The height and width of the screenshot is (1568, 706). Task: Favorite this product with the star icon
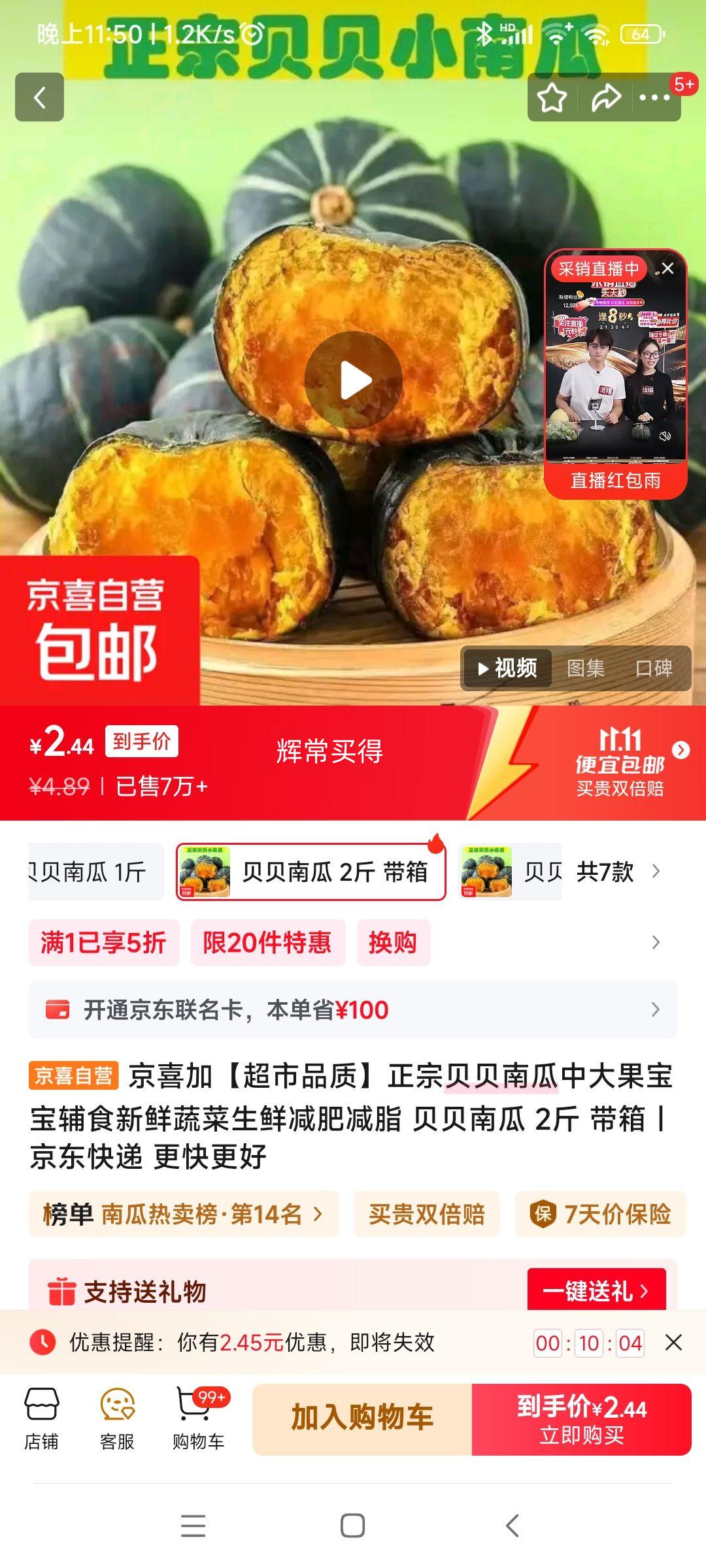(x=552, y=98)
